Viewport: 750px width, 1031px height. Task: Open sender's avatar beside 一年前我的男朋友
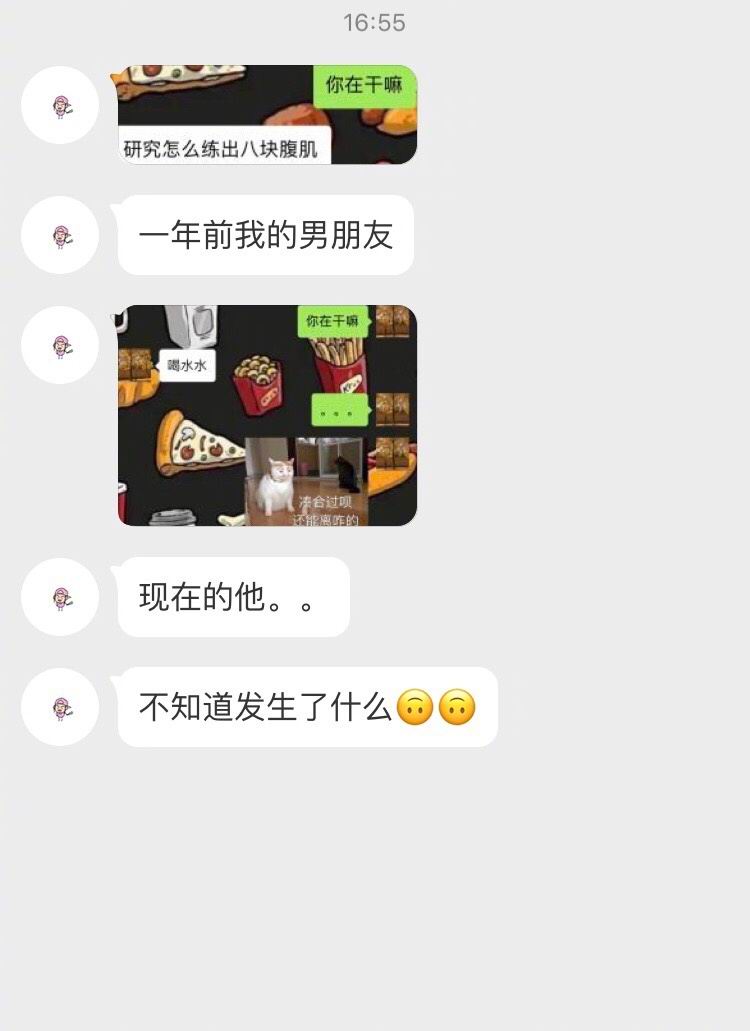point(60,236)
